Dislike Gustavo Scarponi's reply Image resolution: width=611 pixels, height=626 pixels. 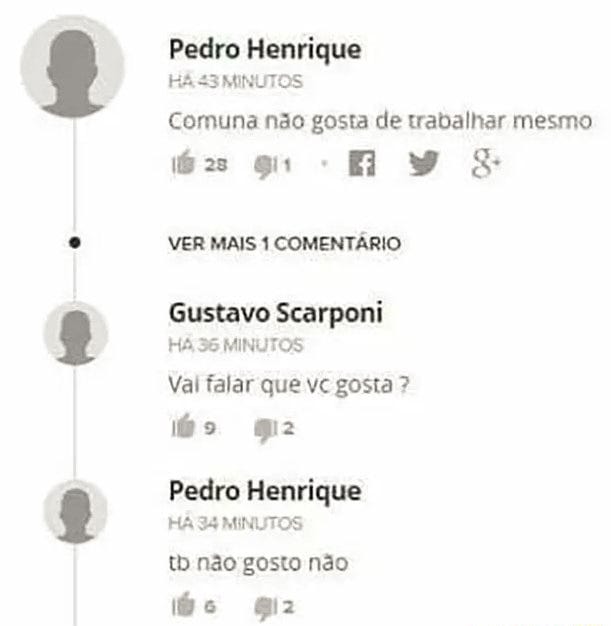tap(263, 429)
